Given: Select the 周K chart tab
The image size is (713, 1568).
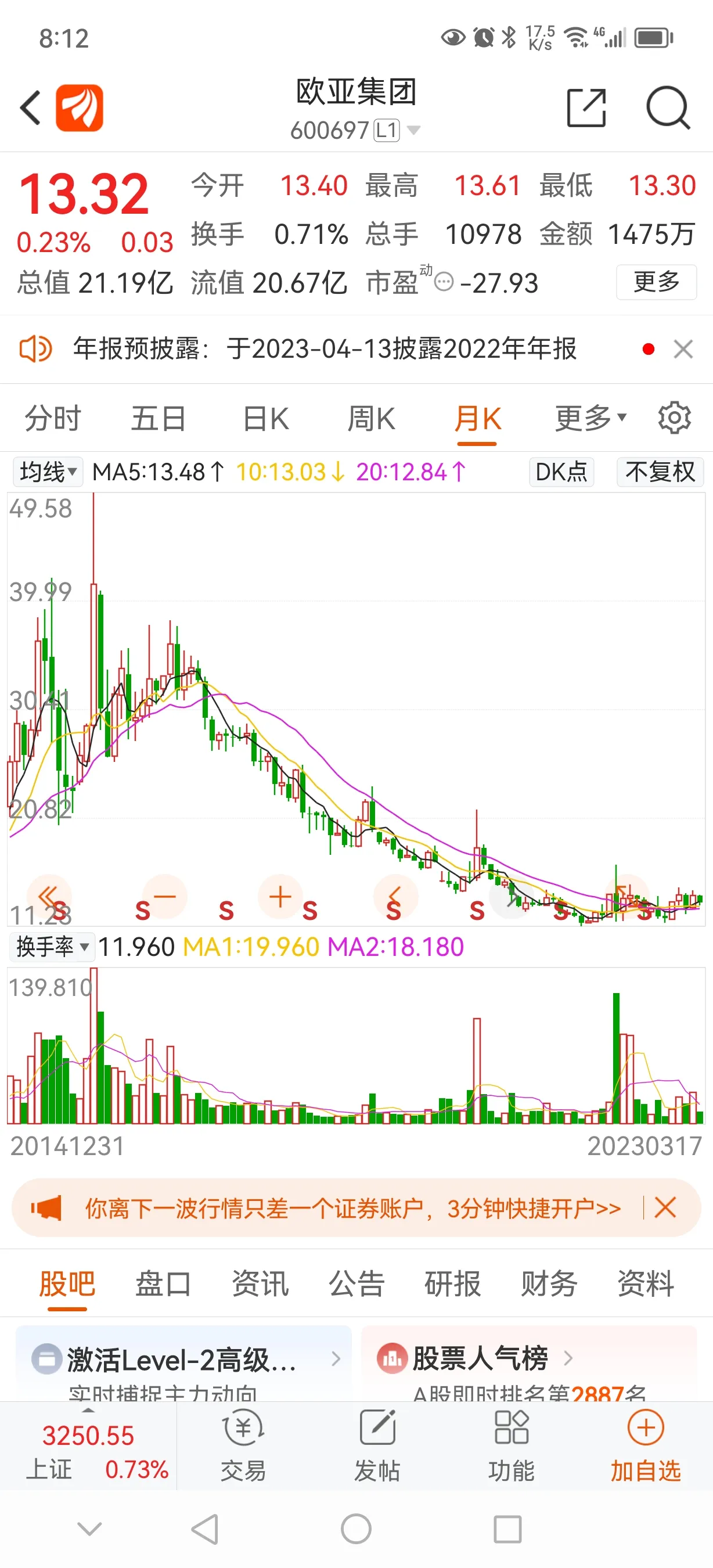Looking at the screenshot, I should pyautogui.click(x=371, y=419).
